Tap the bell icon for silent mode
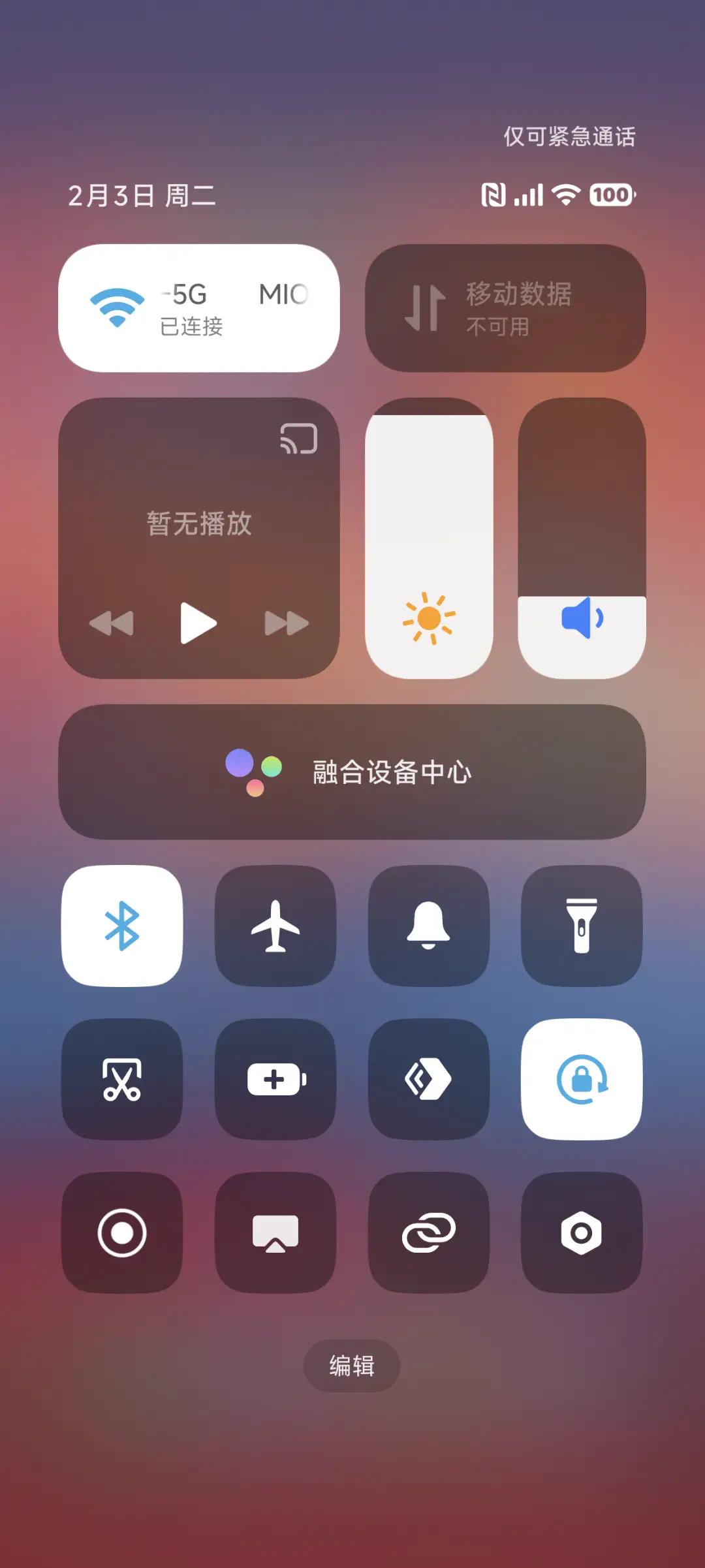Screen dimensions: 705x1568 (429, 927)
